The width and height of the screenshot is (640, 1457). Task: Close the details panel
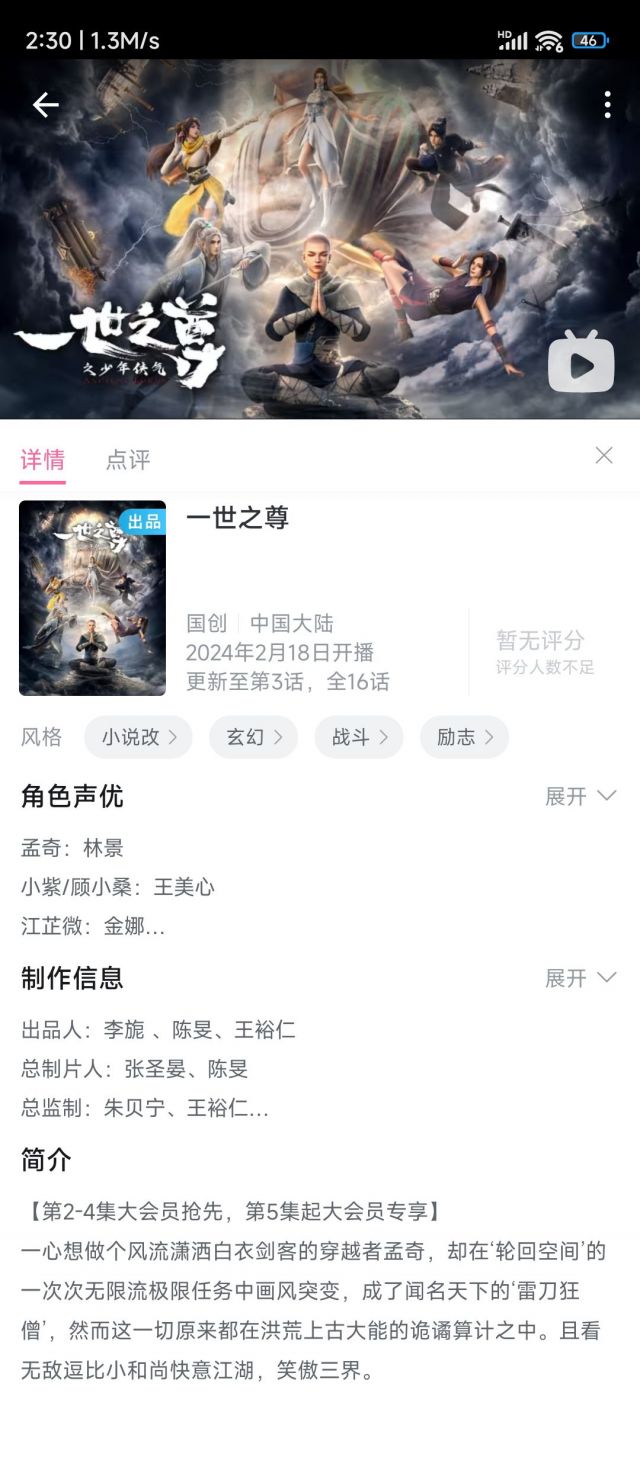click(604, 456)
